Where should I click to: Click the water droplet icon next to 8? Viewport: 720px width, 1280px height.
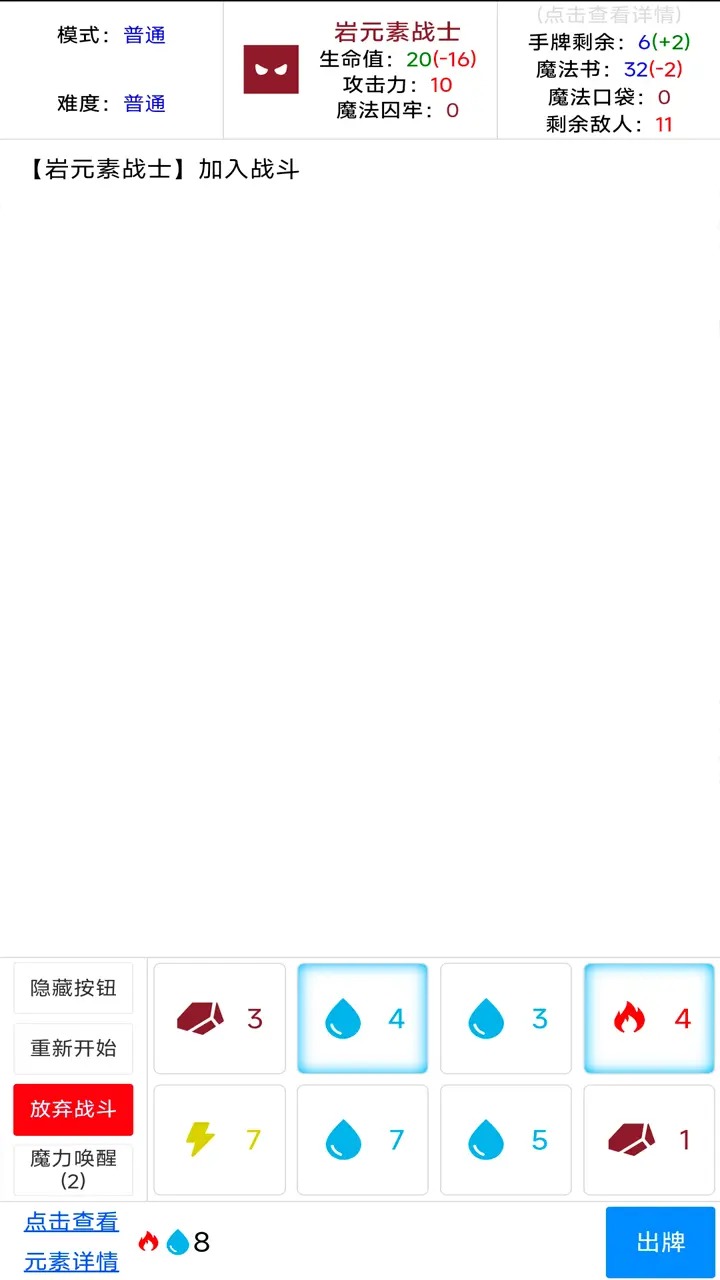click(x=177, y=1241)
